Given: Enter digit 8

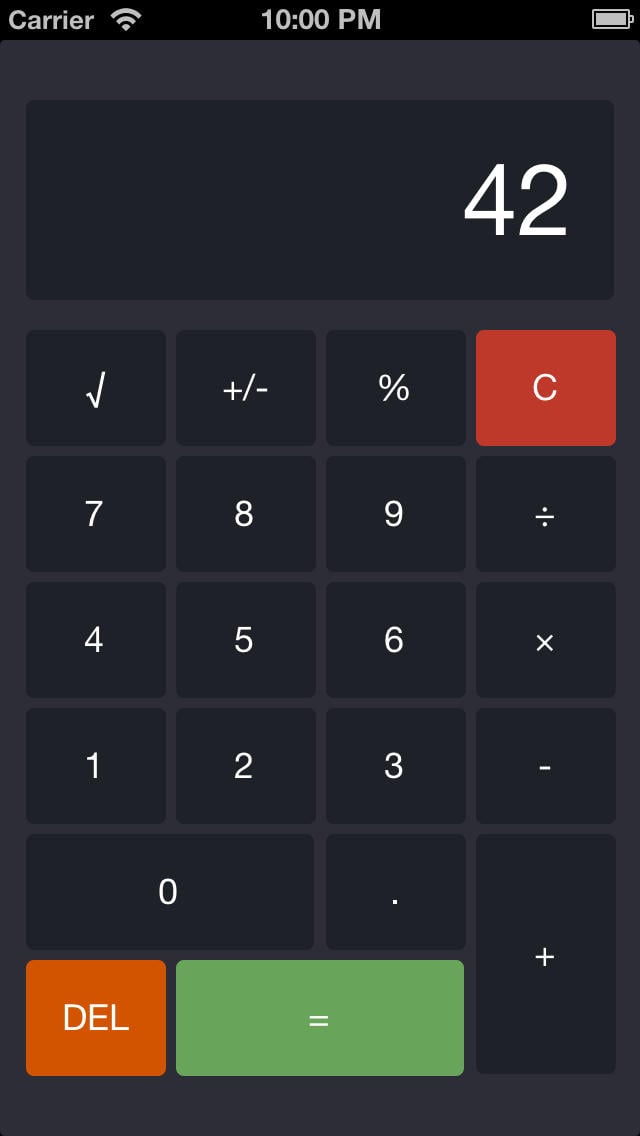Looking at the screenshot, I should point(246,514).
